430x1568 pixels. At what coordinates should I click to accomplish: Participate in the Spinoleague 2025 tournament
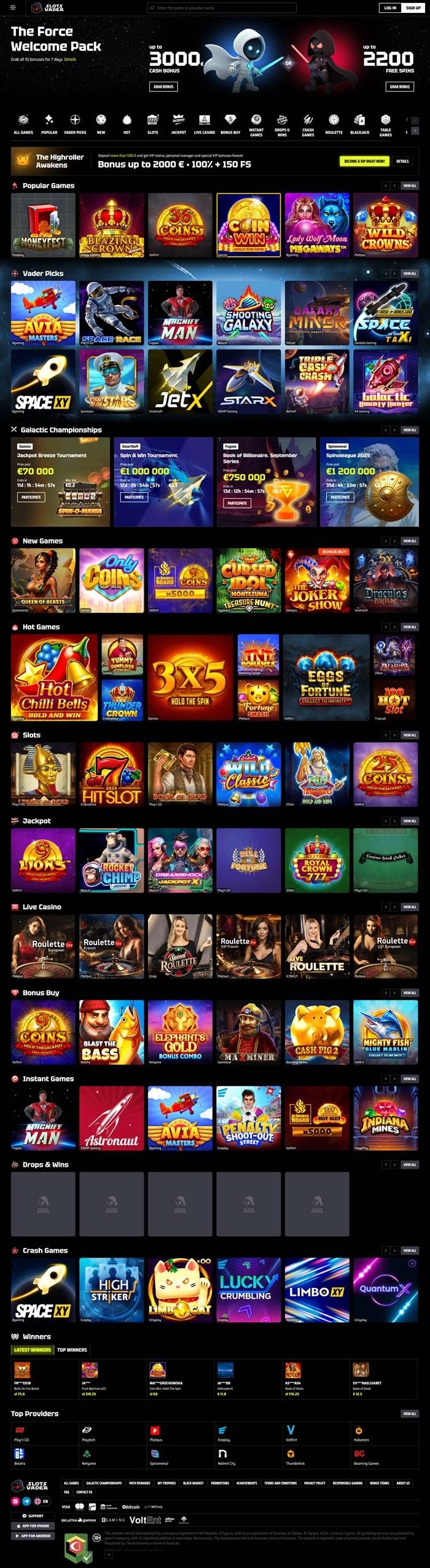click(x=340, y=496)
